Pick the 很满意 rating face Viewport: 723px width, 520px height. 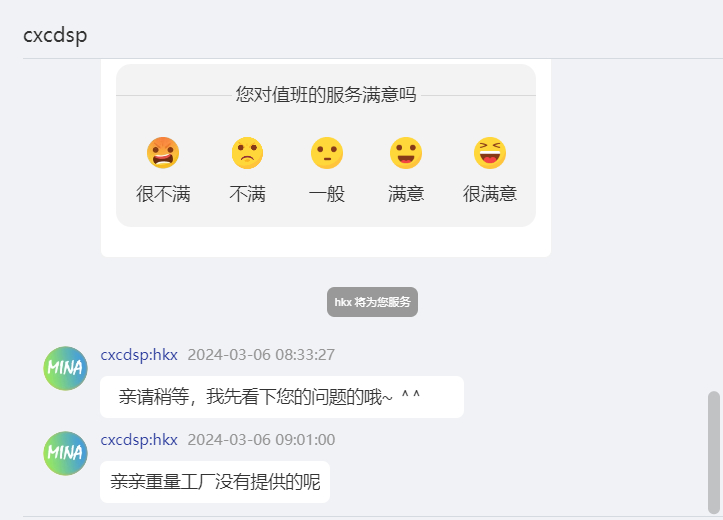490,154
